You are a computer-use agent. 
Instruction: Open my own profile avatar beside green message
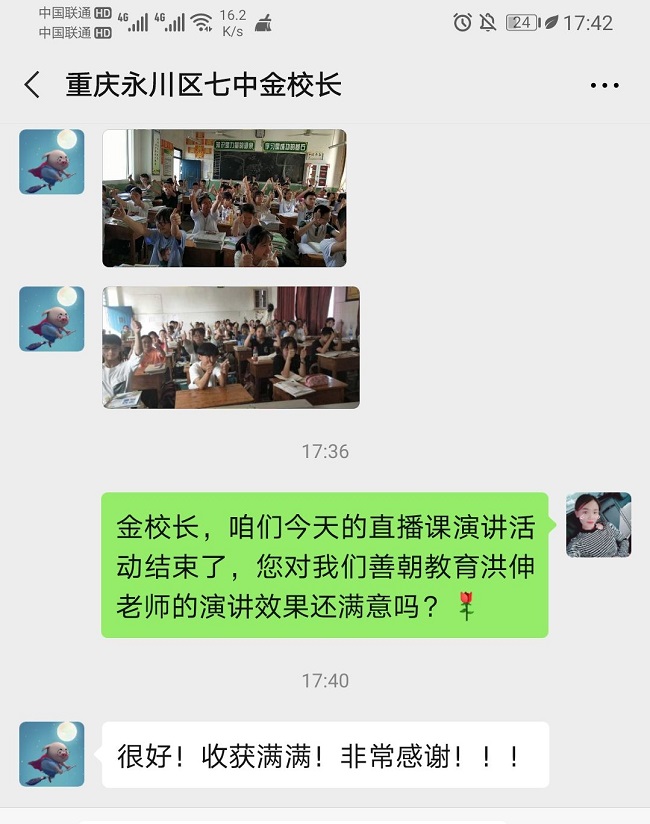[x=598, y=525]
